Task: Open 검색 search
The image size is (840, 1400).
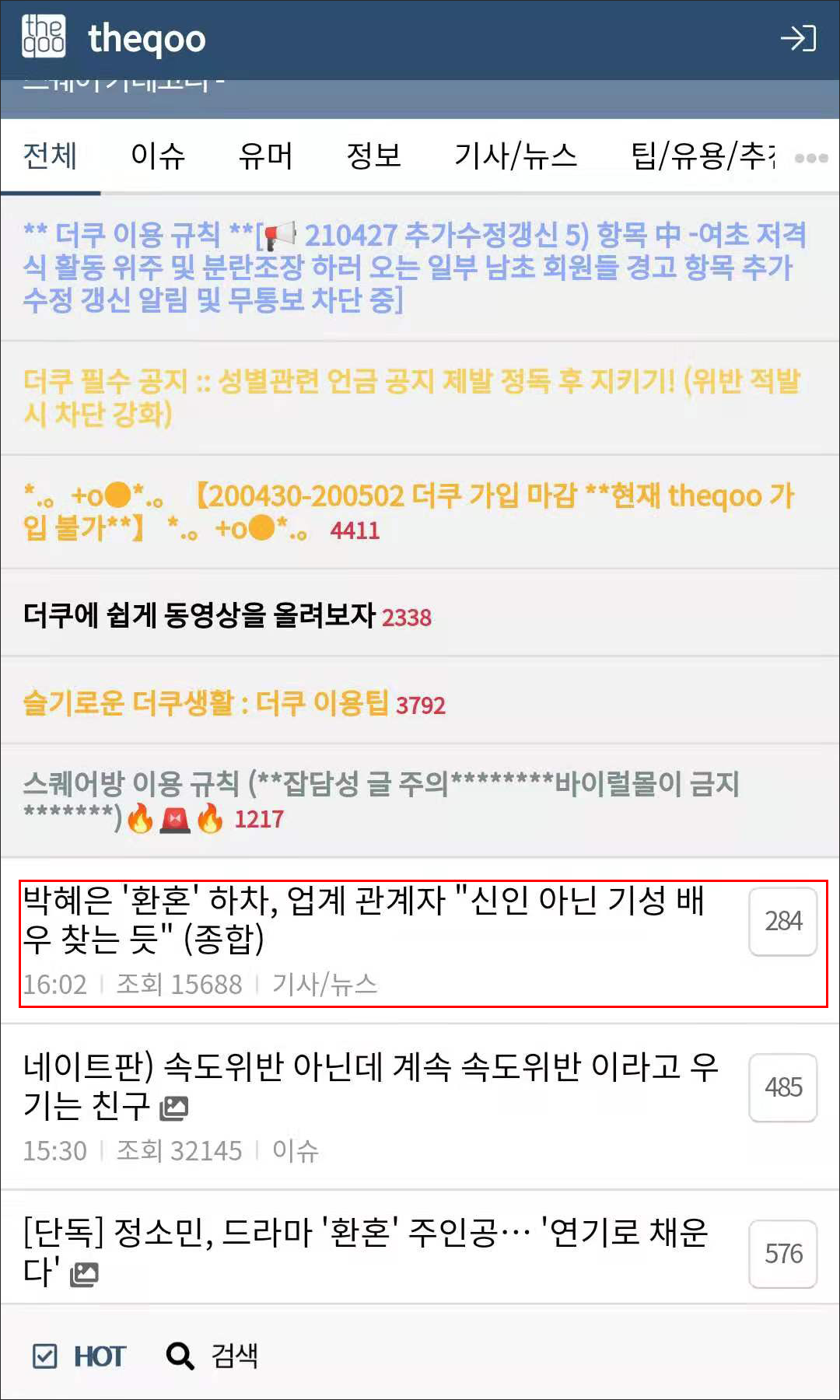Action: coord(212,1356)
